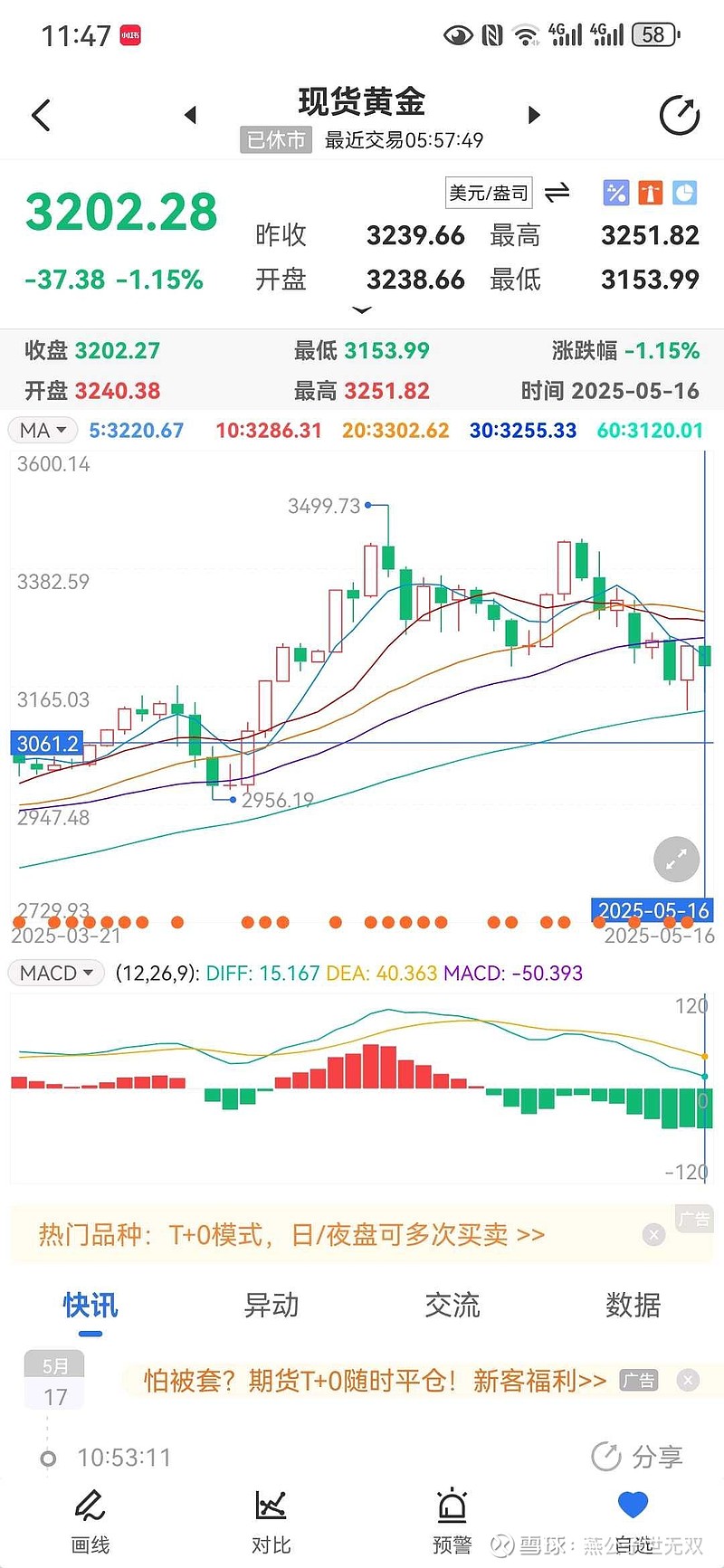Screen dimensions: 724x1568
Task: Collapse the price details via the chevron
Action: 361,309
